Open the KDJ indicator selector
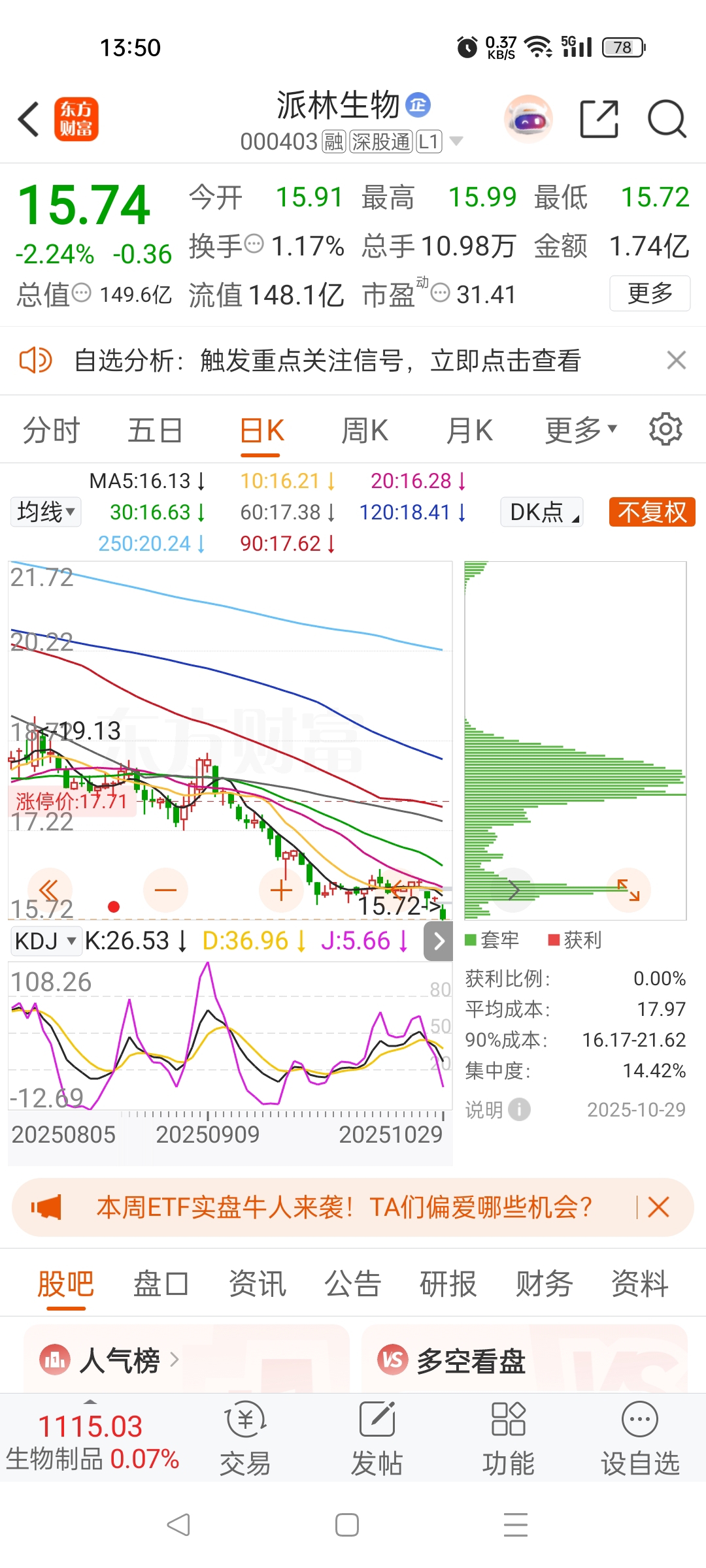 [x=45, y=941]
